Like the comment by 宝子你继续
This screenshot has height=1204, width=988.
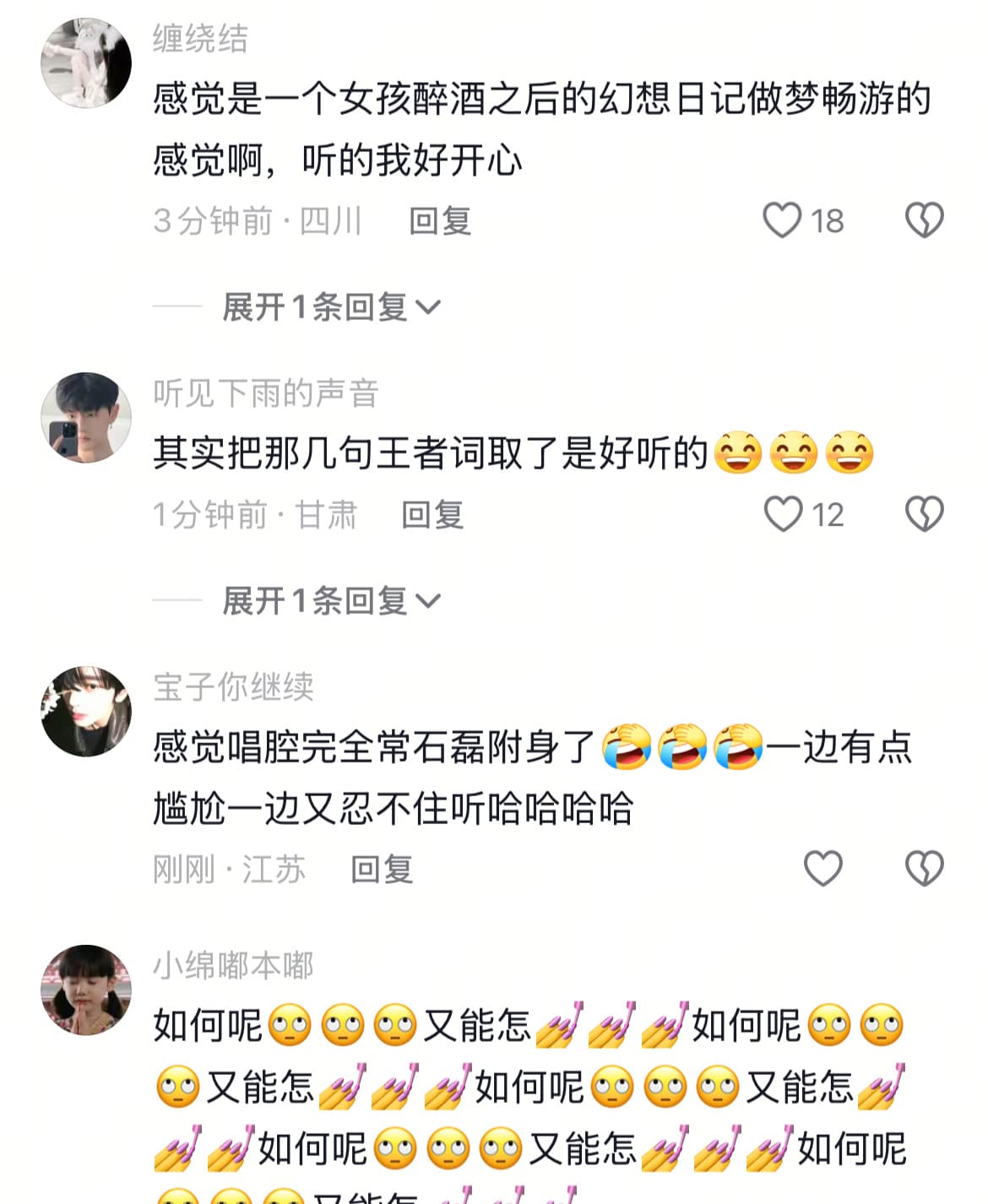click(x=822, y=869)
